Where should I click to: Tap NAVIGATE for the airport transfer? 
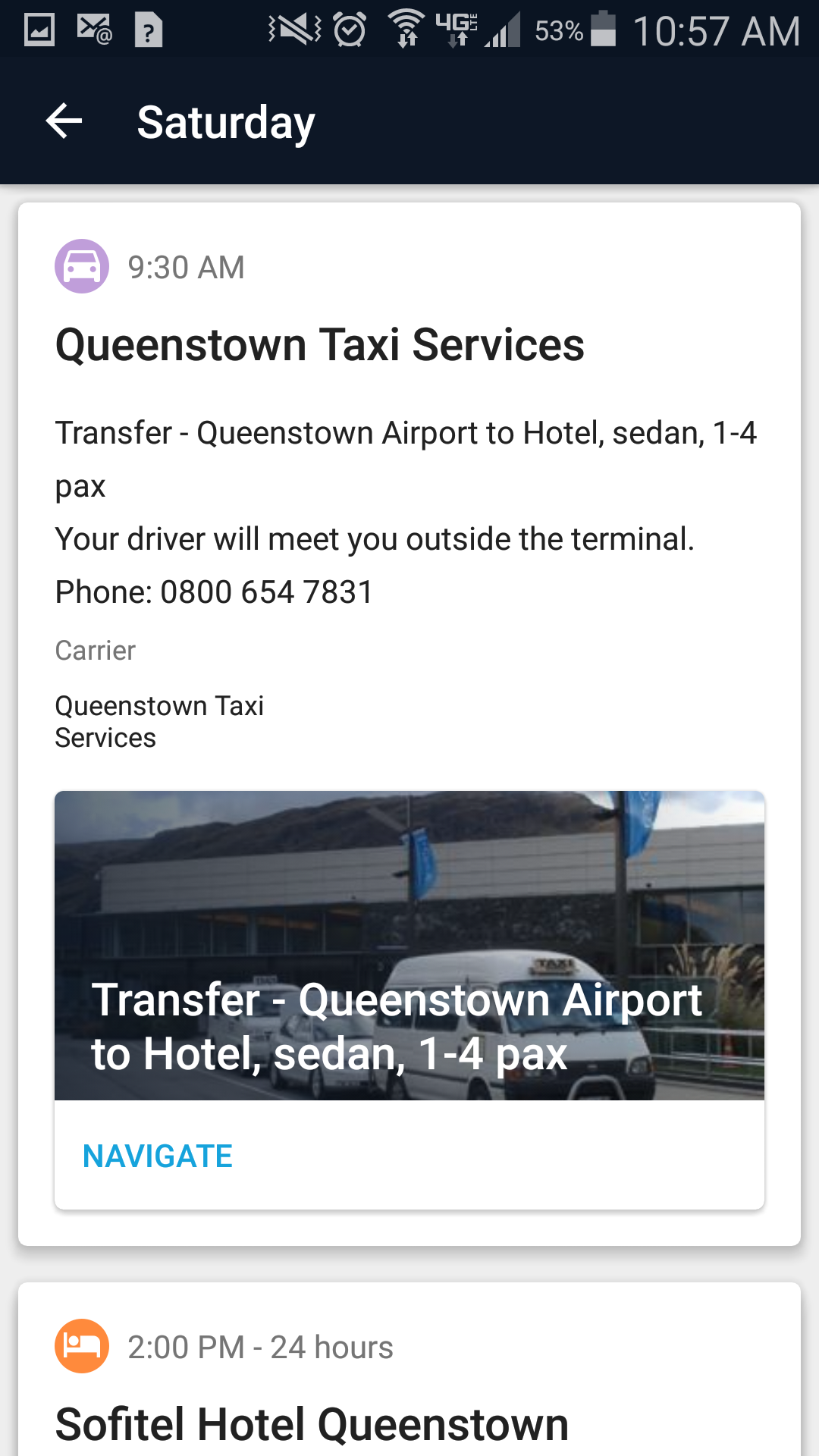[x=158, y=1156]
